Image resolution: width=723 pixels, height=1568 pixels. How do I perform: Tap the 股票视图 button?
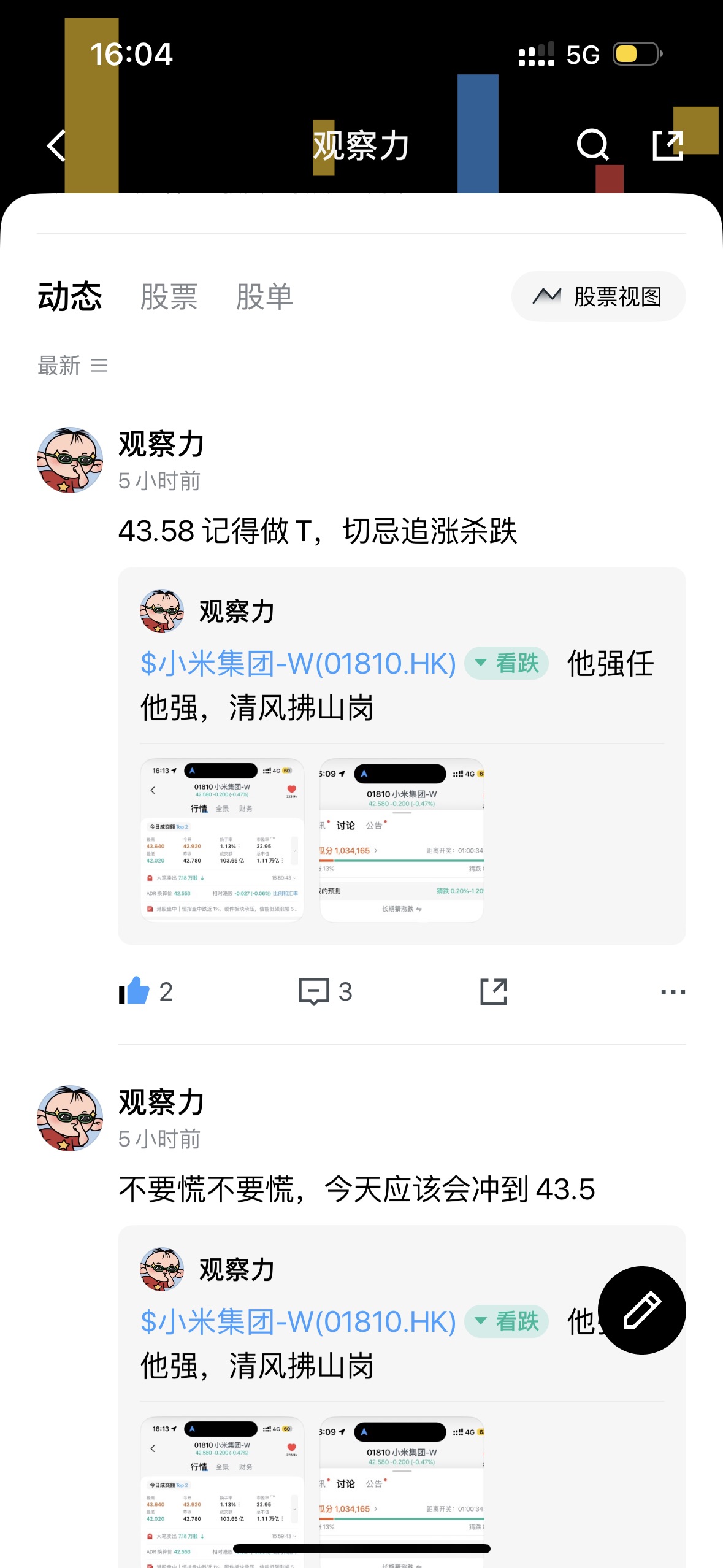point(598,296)
